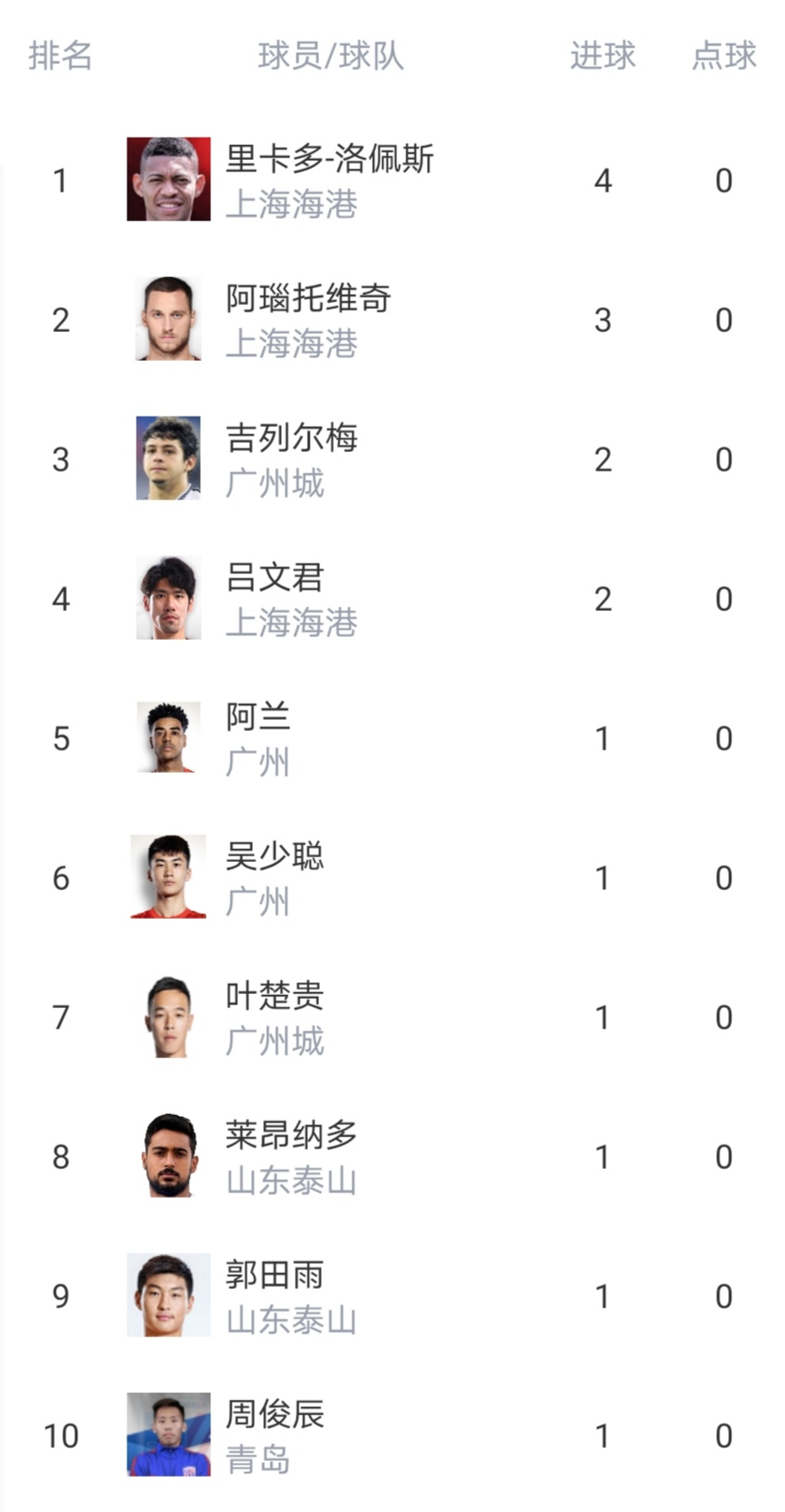
Task: Open 阿瑙托维奇 player row
Action: [x=308, y=299]
